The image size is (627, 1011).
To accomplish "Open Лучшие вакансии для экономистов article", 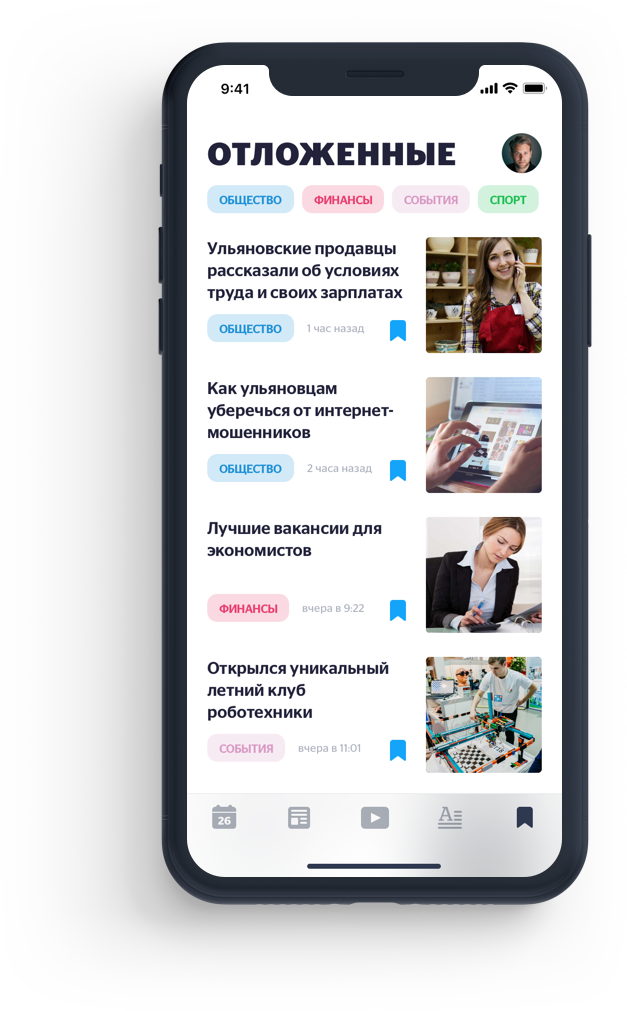I will pos(294,539).
